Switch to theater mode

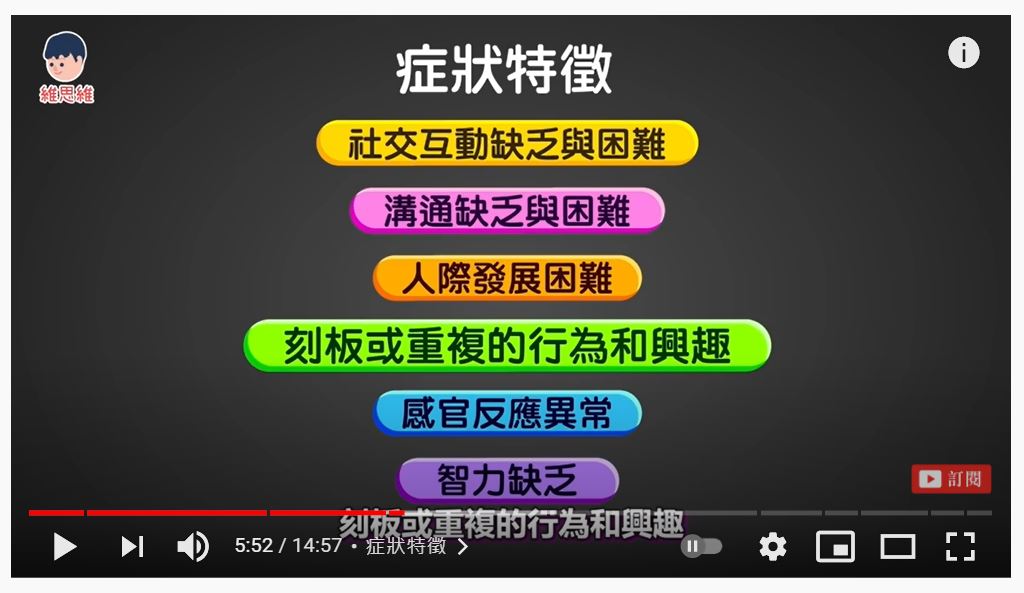[x=897, y=546]
